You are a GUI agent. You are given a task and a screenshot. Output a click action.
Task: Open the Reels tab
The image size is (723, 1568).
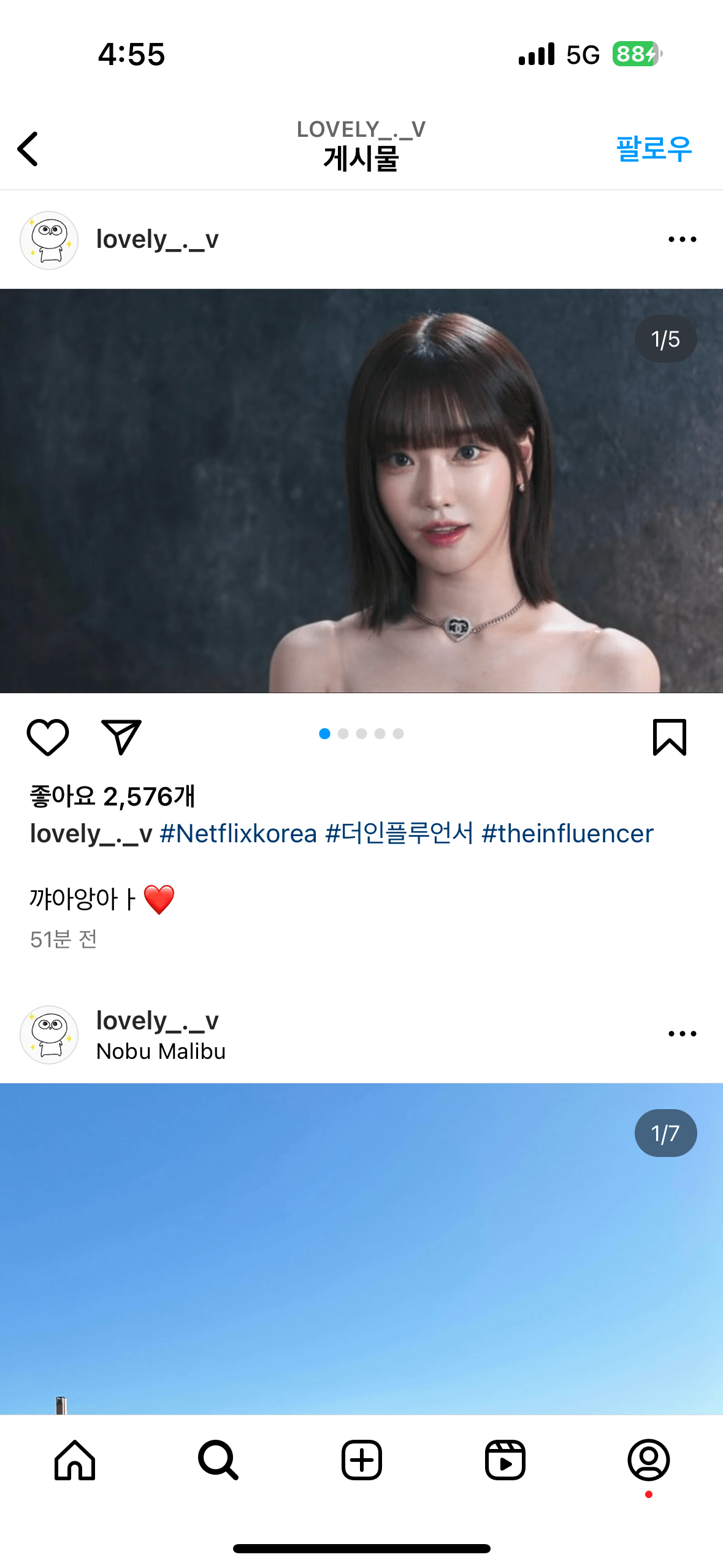pyautogui.click(x=505, y=1460)
